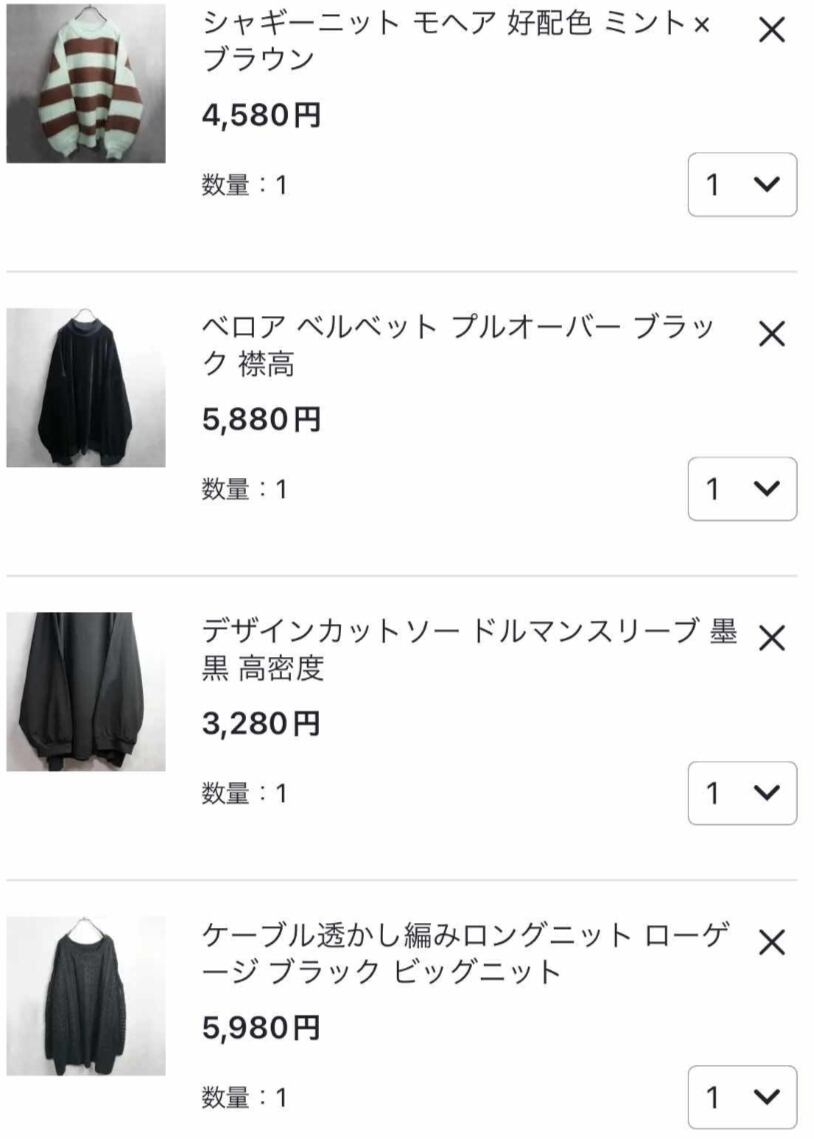Open the black cable knit product image

point(86,996)
